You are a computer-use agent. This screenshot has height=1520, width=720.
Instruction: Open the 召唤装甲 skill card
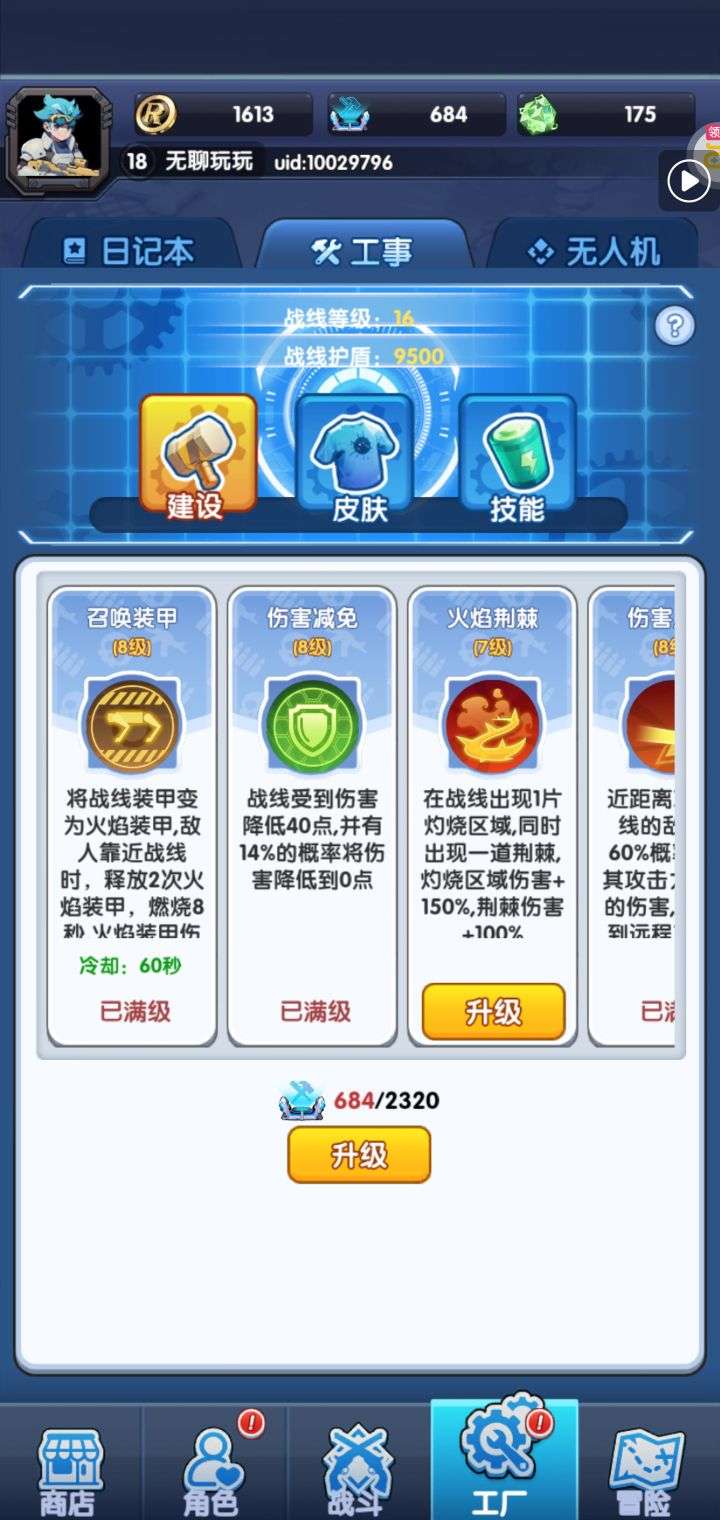132,816
